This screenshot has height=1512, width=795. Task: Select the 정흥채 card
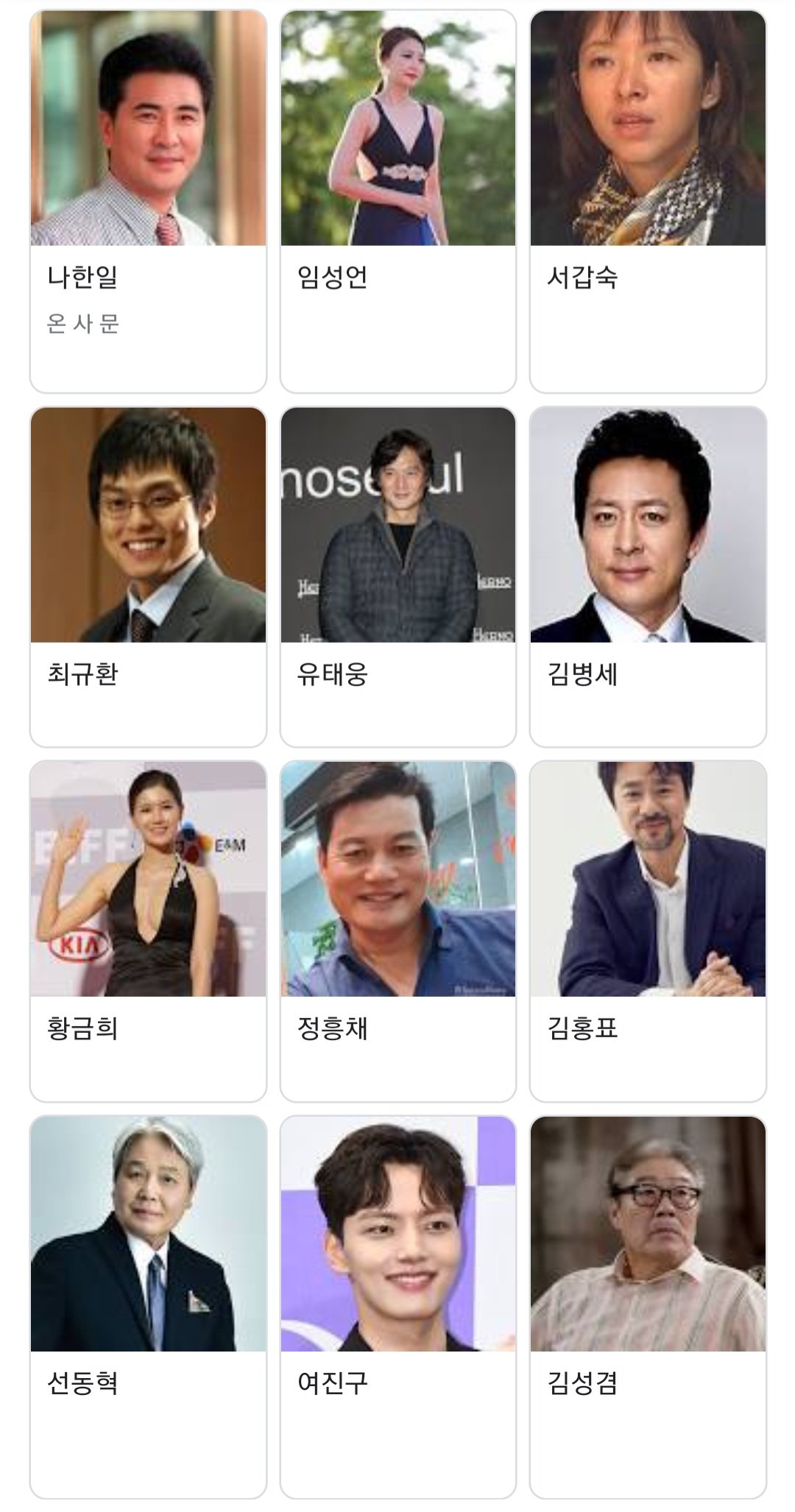(x=397, y=930)
